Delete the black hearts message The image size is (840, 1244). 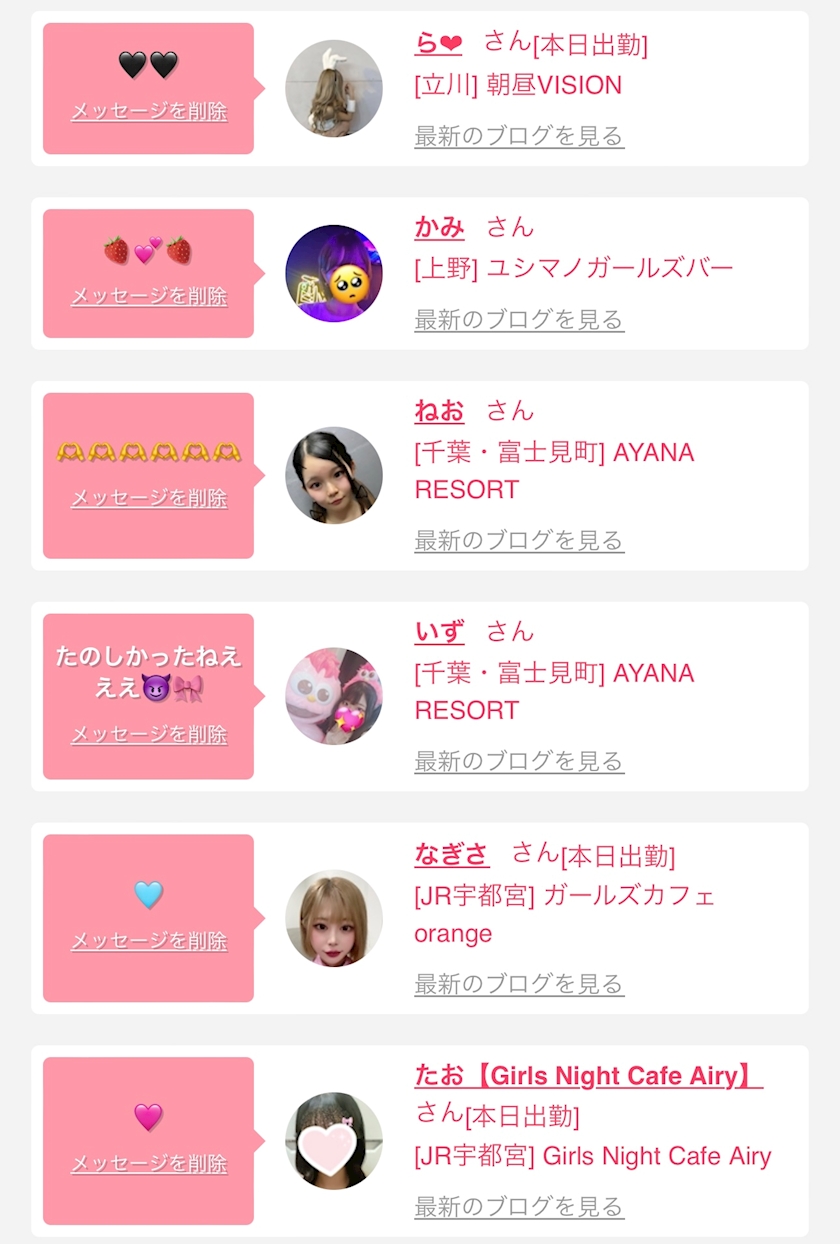pos(149,111)
